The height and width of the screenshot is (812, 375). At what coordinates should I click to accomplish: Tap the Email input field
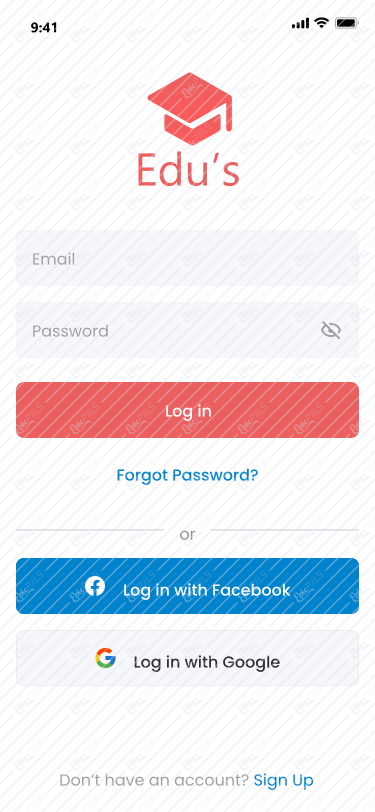(x=187, y=258)
